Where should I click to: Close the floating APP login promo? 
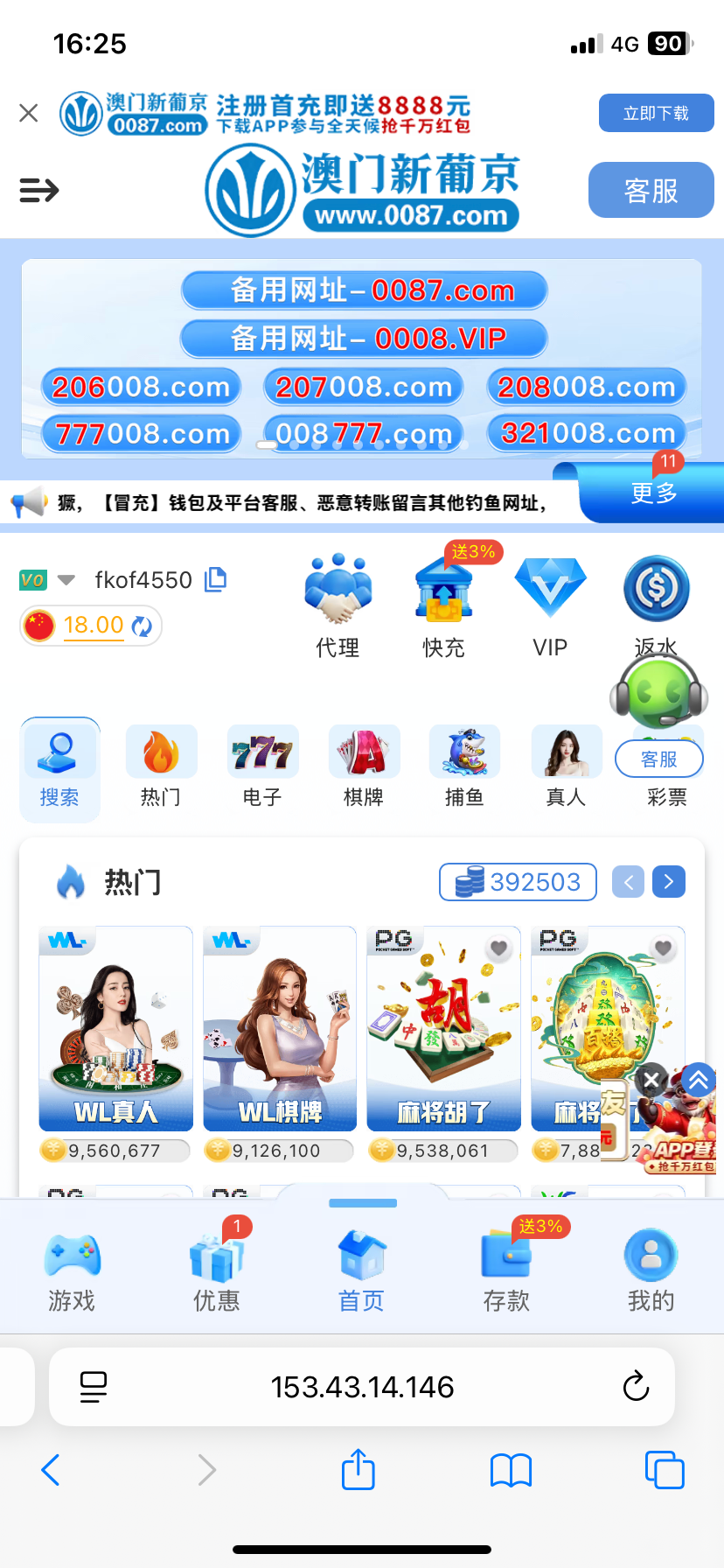651,1080
